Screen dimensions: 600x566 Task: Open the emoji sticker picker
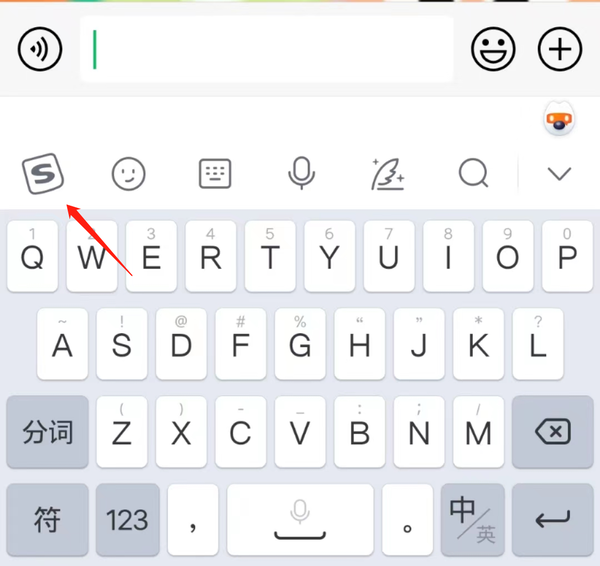click(x=493, y=48)
